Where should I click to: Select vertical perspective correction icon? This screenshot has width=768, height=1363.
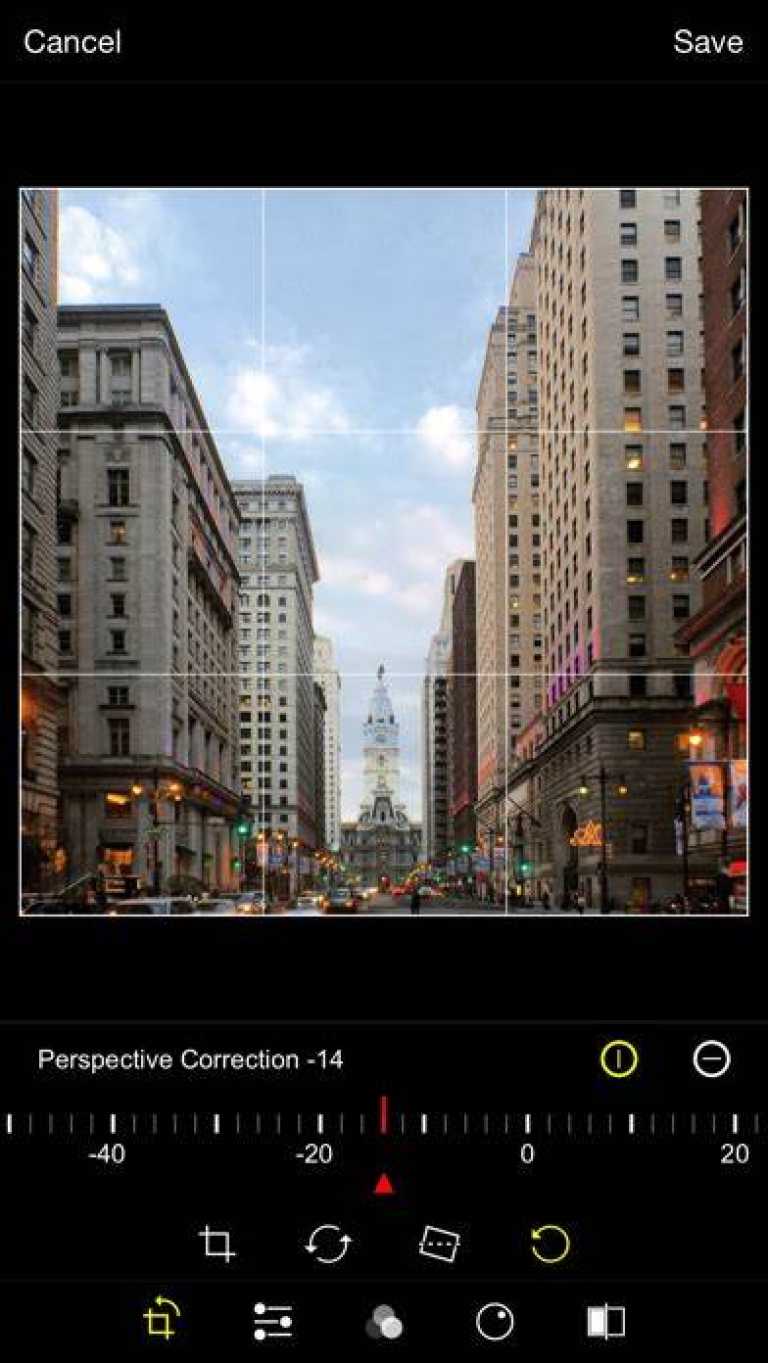[619, 1059]
